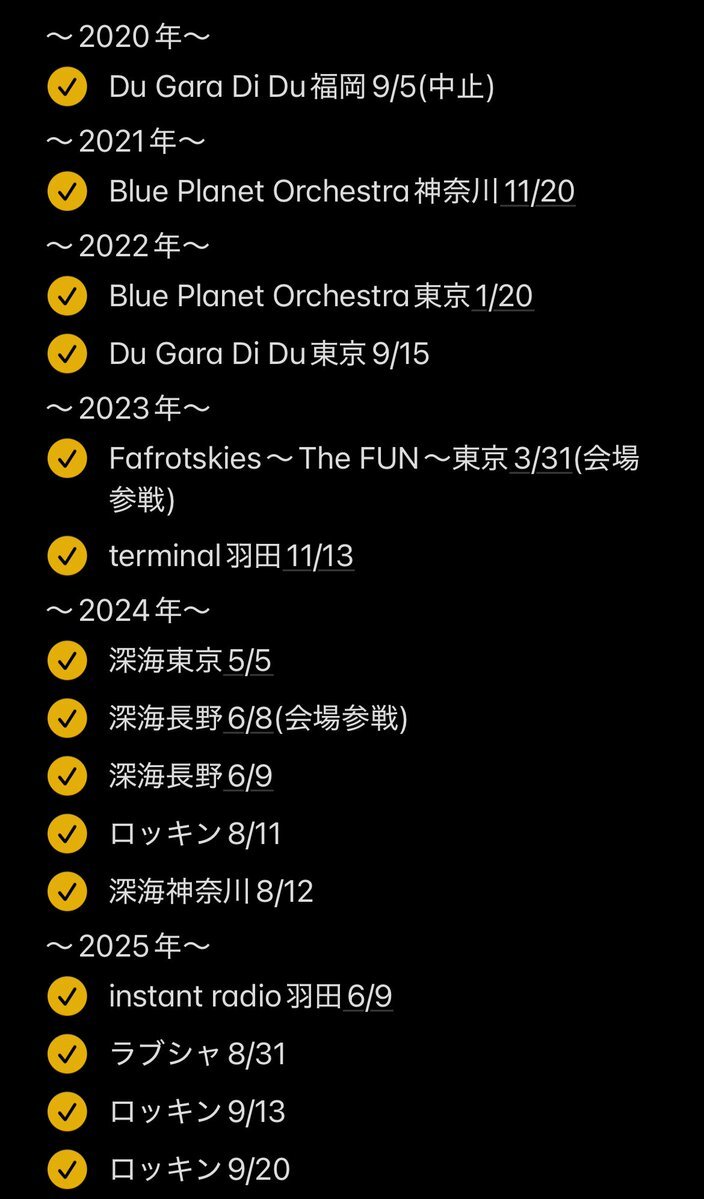
Task: Uncheck the terminal 羽田 11/13 item
Action: [67, 556]
